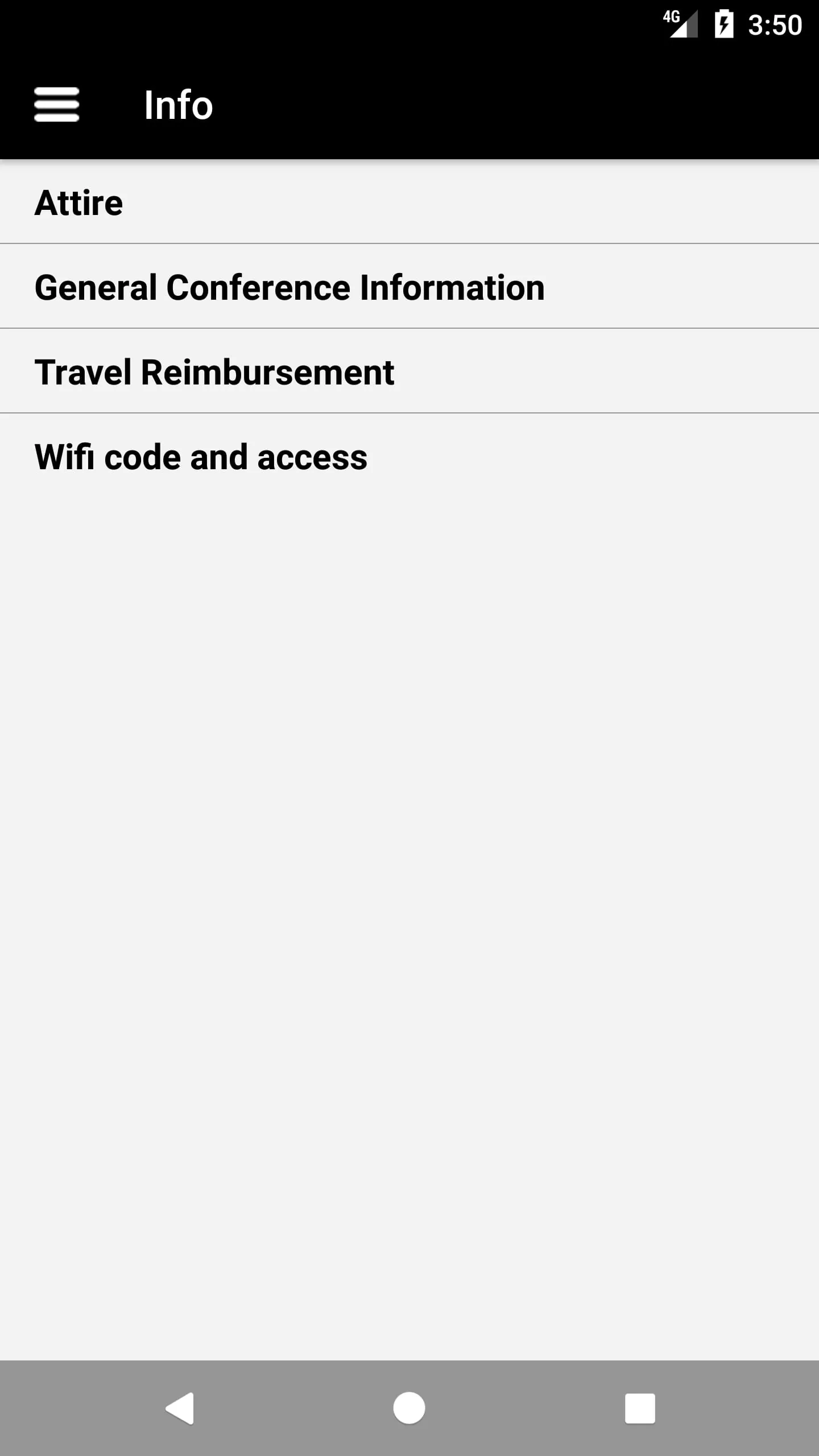View General Conference Information
This screenshot has height=1456, width=819.
tap(409, 287)
